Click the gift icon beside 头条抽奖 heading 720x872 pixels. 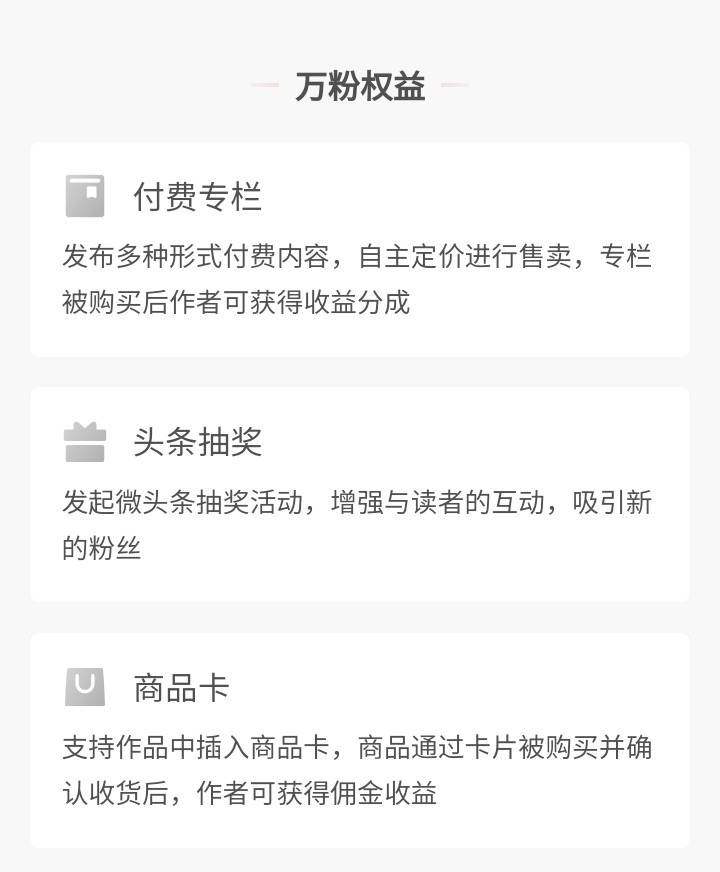click(x=86, y=443)
